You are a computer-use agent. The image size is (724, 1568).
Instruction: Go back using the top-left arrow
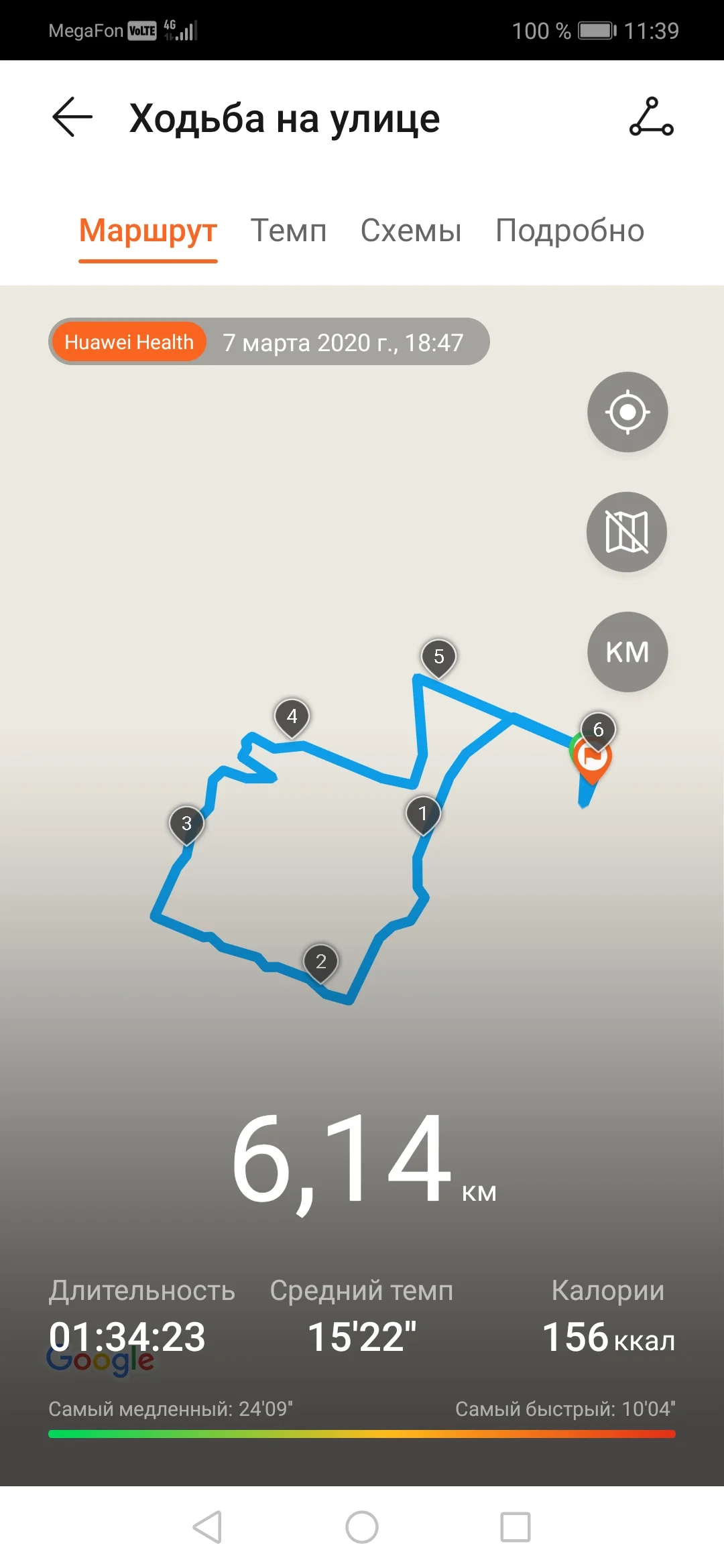[72, 117]
